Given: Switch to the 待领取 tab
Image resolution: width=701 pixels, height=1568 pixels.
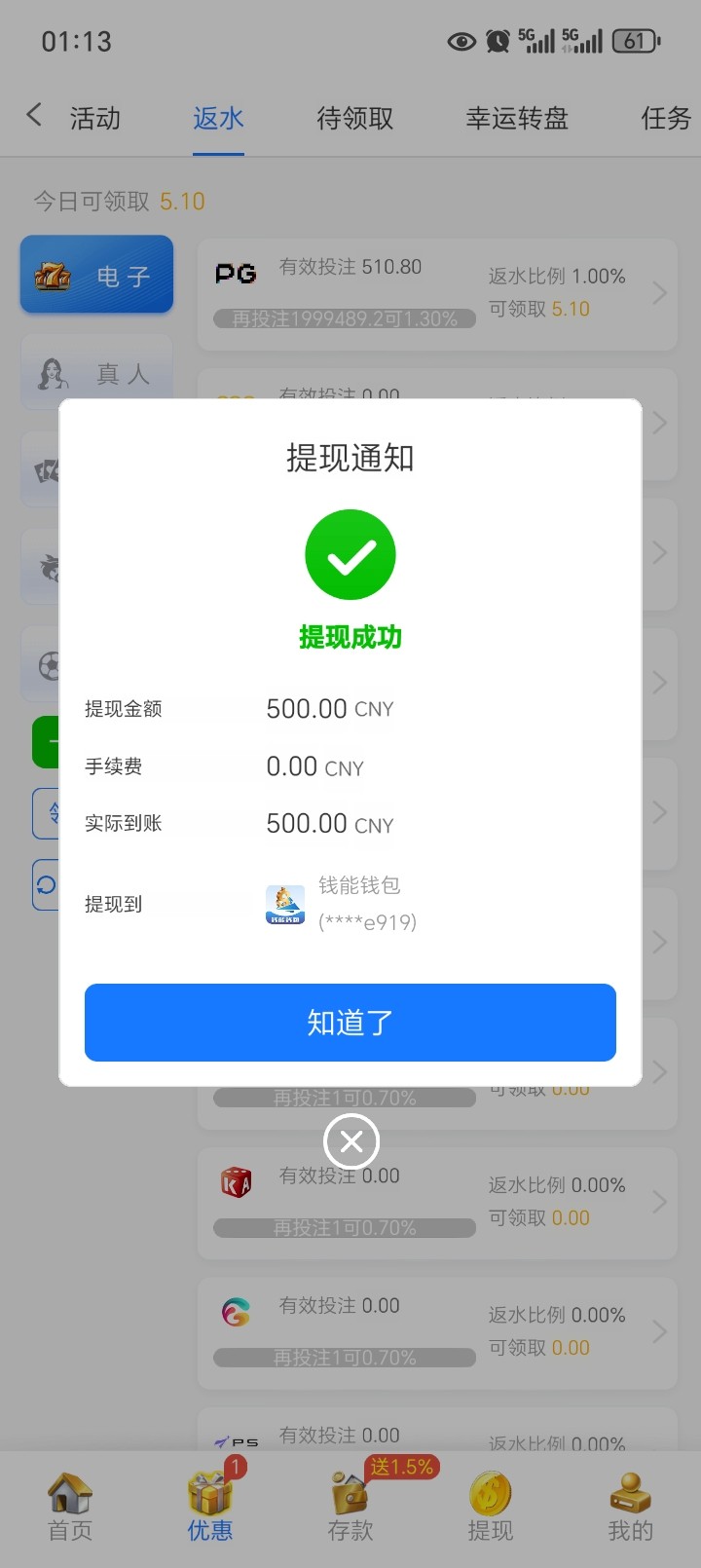Looking at the screenshot, I should click(353, 118).
